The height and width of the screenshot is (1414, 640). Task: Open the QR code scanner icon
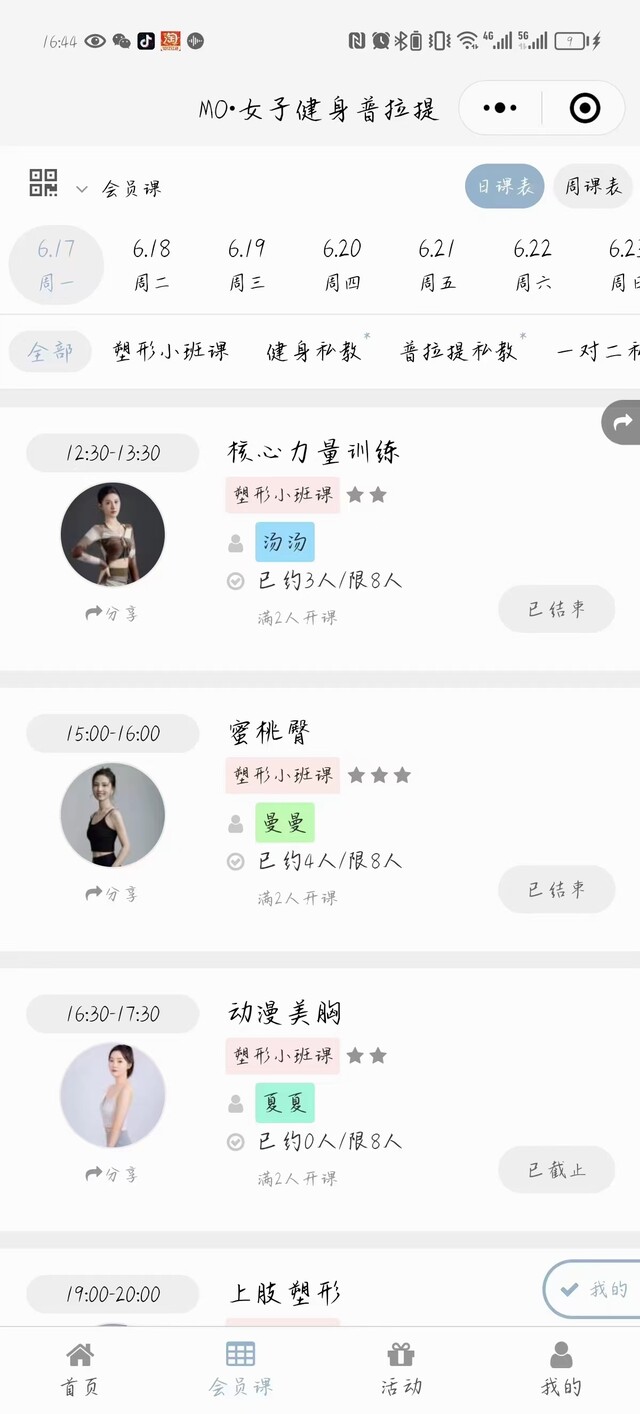coord(43,183)
